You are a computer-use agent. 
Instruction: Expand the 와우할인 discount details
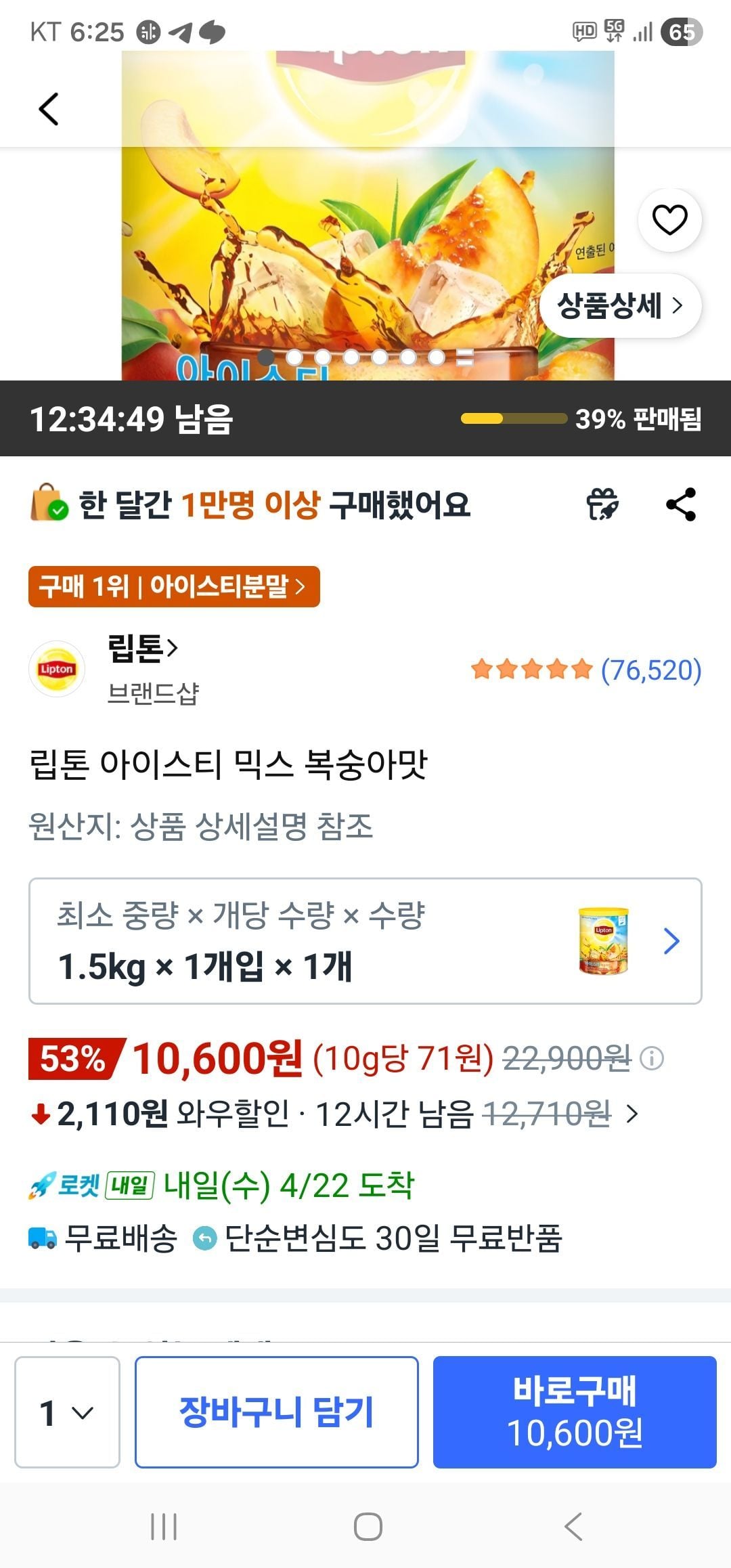tap(632, 1114)
